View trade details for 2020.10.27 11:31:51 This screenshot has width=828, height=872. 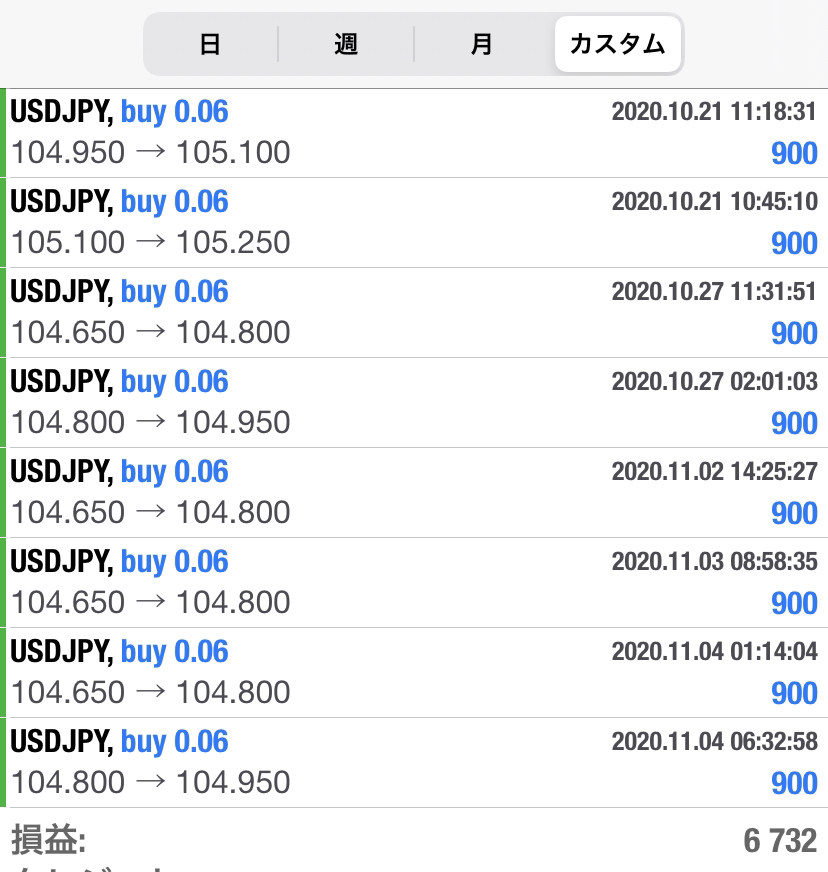click(x=414, y=313)
